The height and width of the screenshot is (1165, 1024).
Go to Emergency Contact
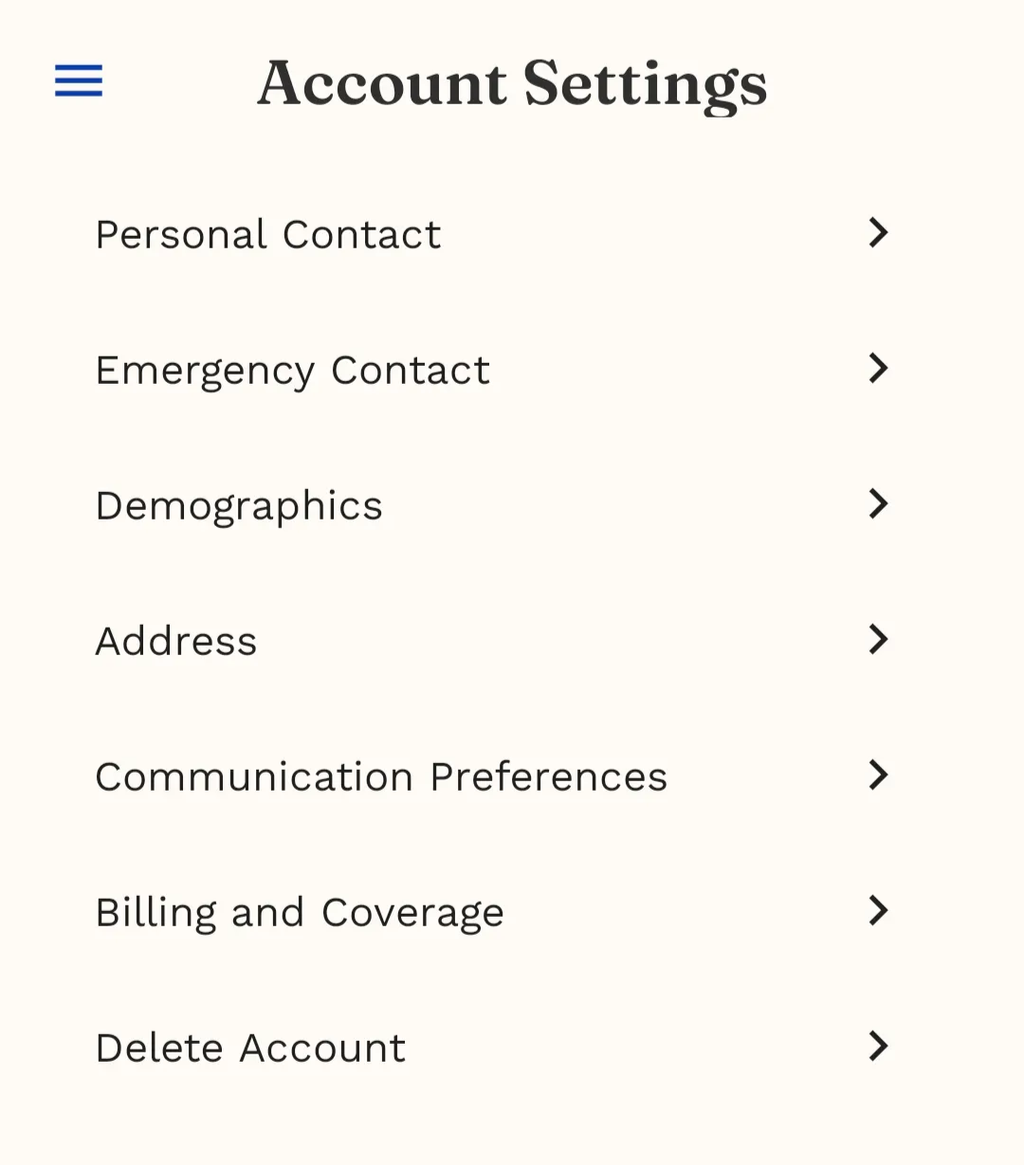pos(292,370)
